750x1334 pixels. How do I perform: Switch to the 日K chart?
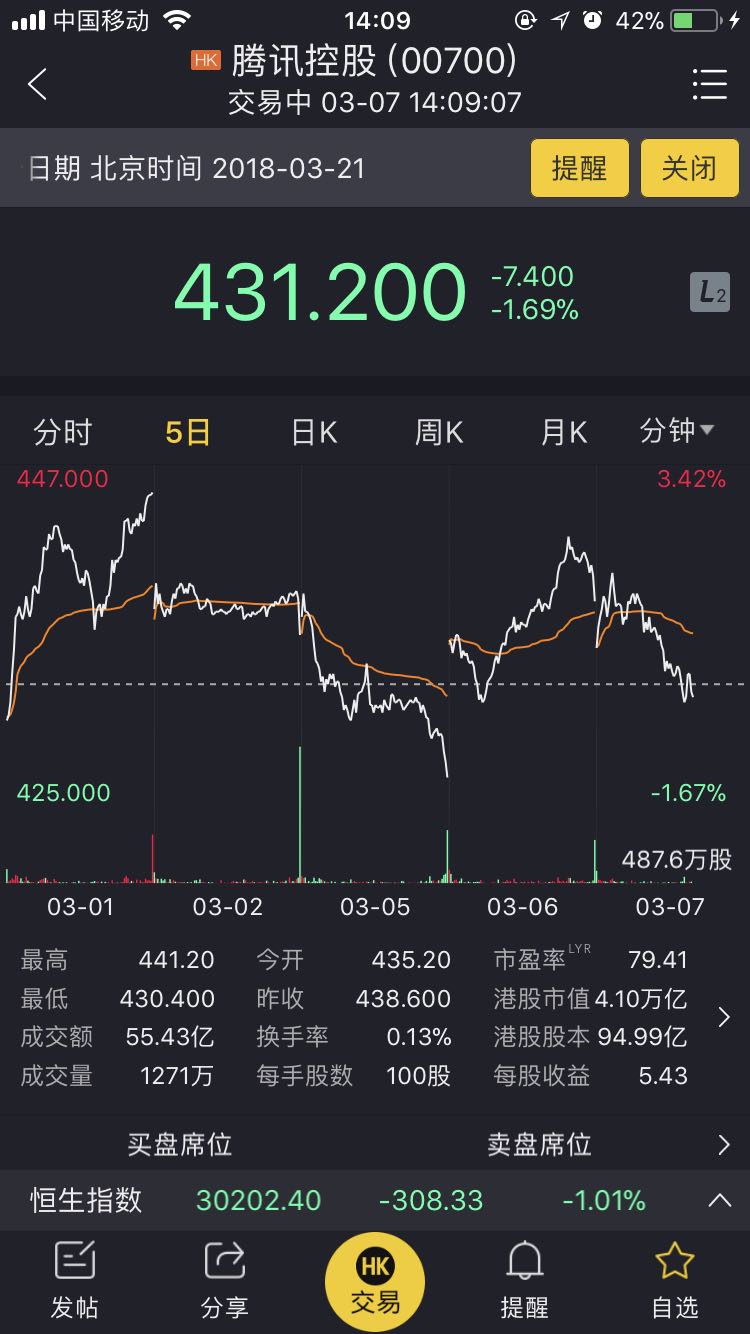click(x=314, y=432)
